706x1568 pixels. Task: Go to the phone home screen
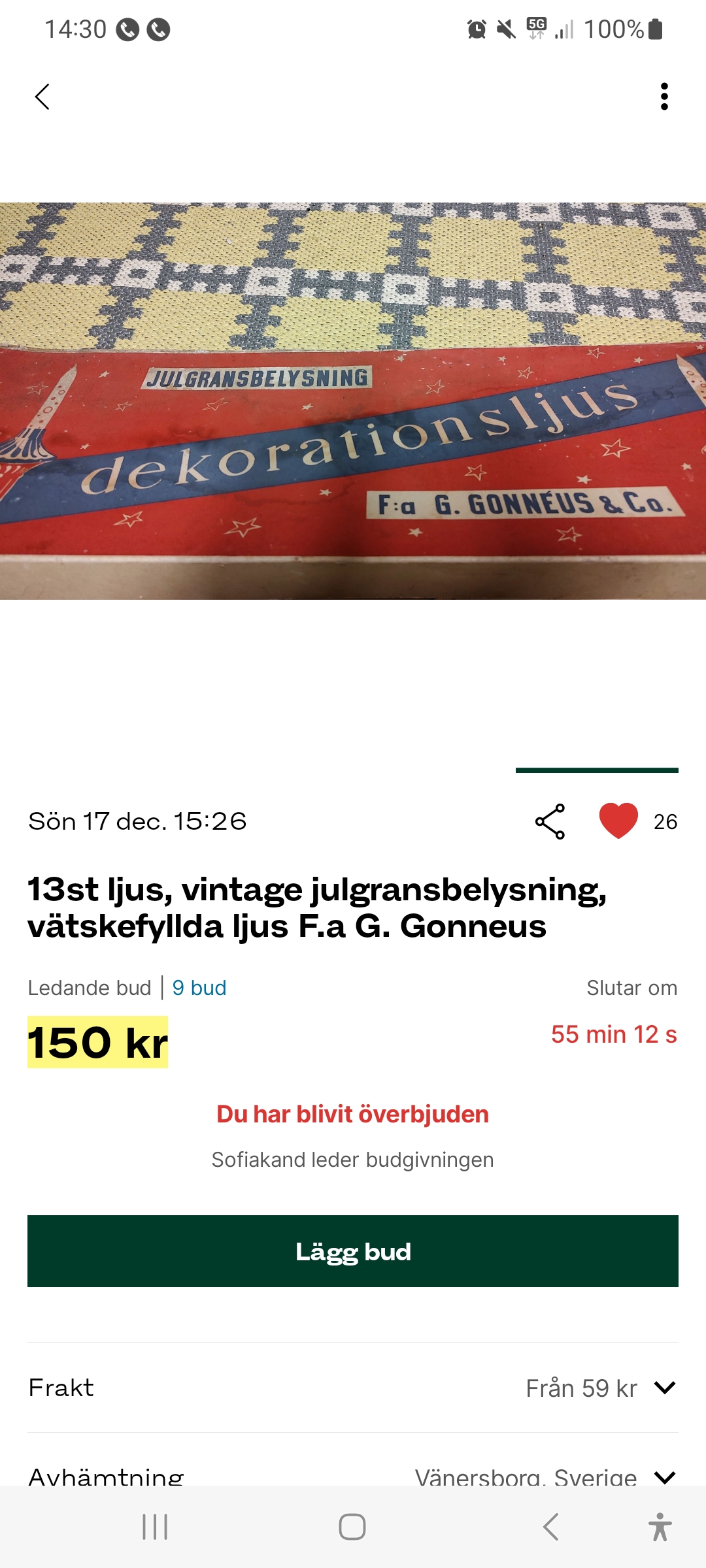click(x=352, y=1527)
